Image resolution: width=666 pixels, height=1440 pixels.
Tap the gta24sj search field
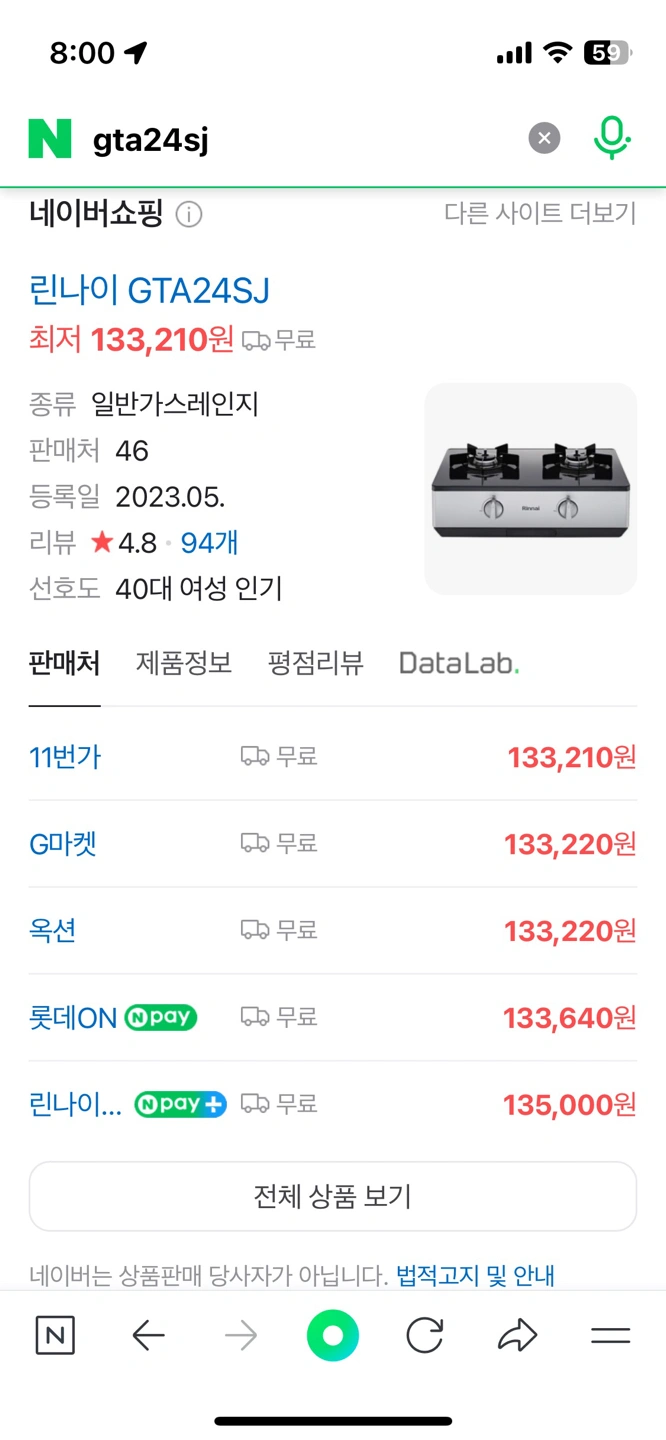(x=300, y=140)
